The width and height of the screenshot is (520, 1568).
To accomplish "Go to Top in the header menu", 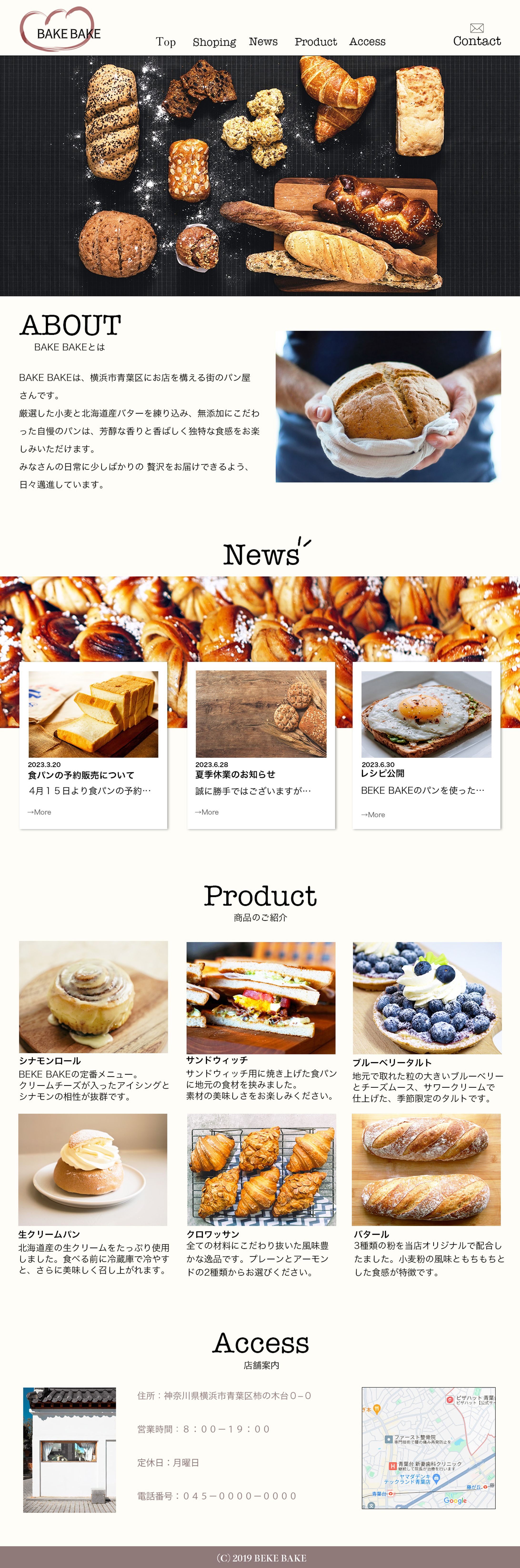I will (x=165, y=42).
